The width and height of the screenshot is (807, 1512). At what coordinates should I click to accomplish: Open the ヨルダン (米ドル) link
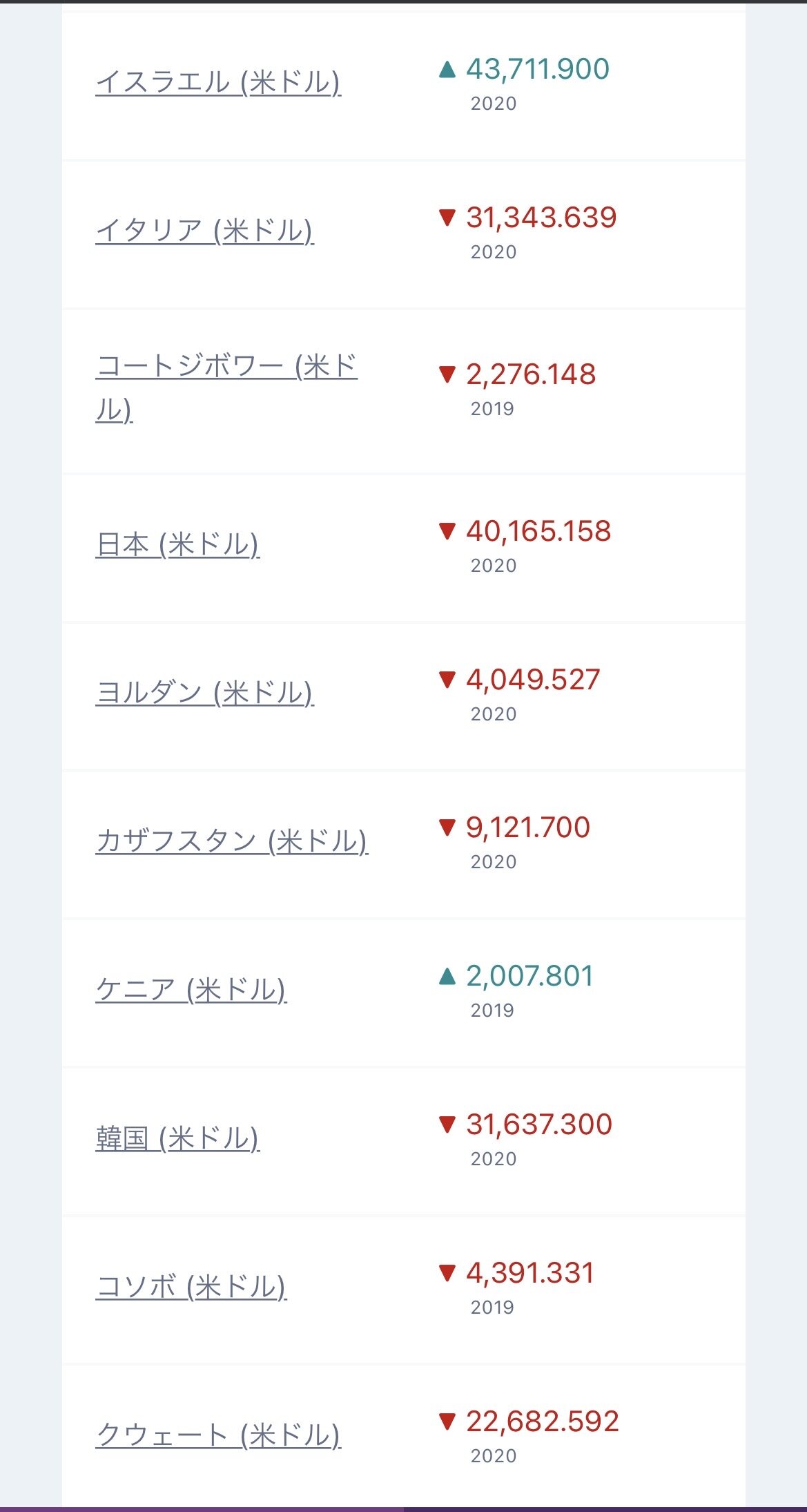tap(205, 693)
